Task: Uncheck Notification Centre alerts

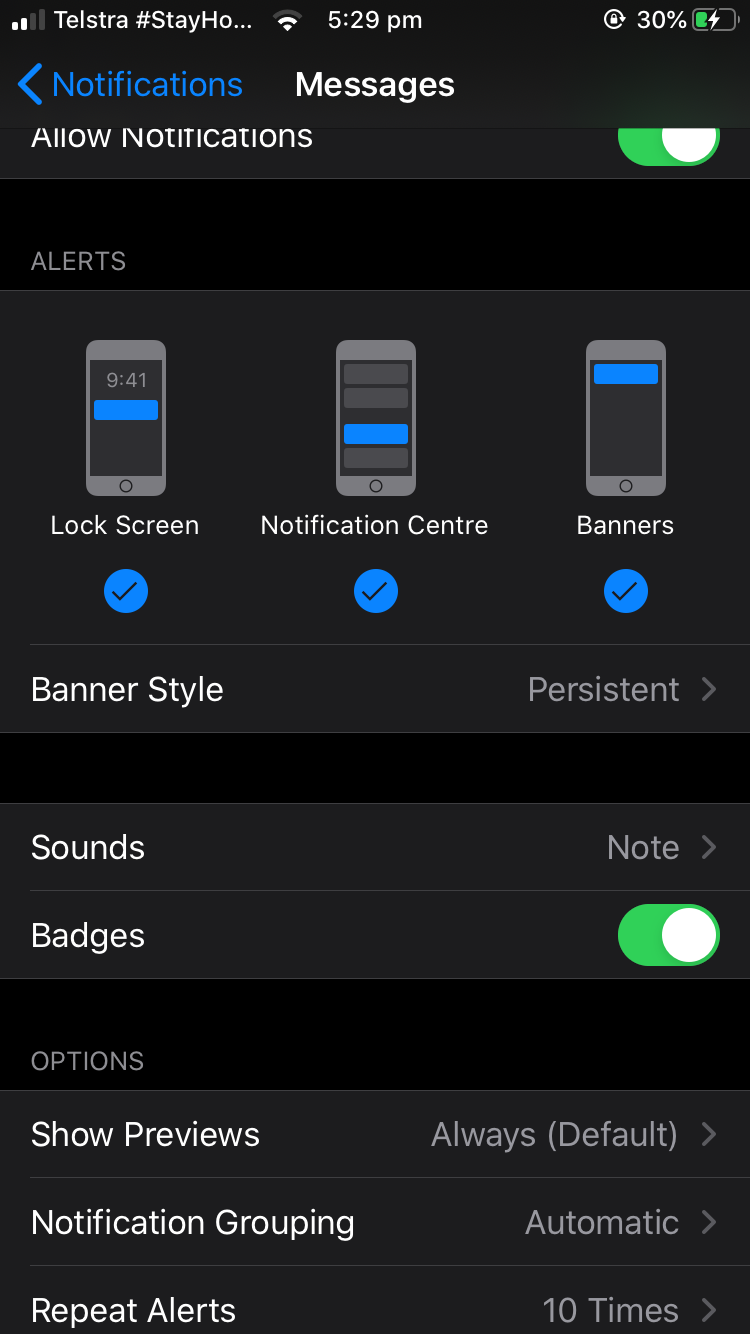Action: 376,592
